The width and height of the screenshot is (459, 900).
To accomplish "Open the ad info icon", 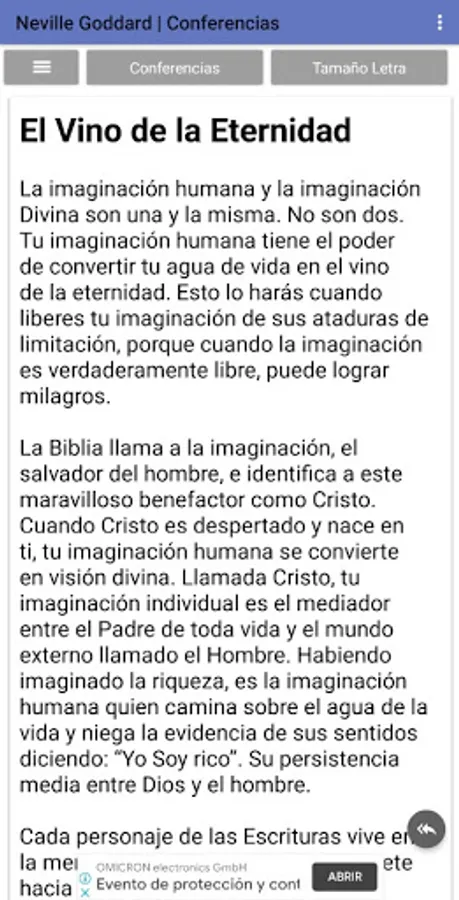I will coord(84,879).
